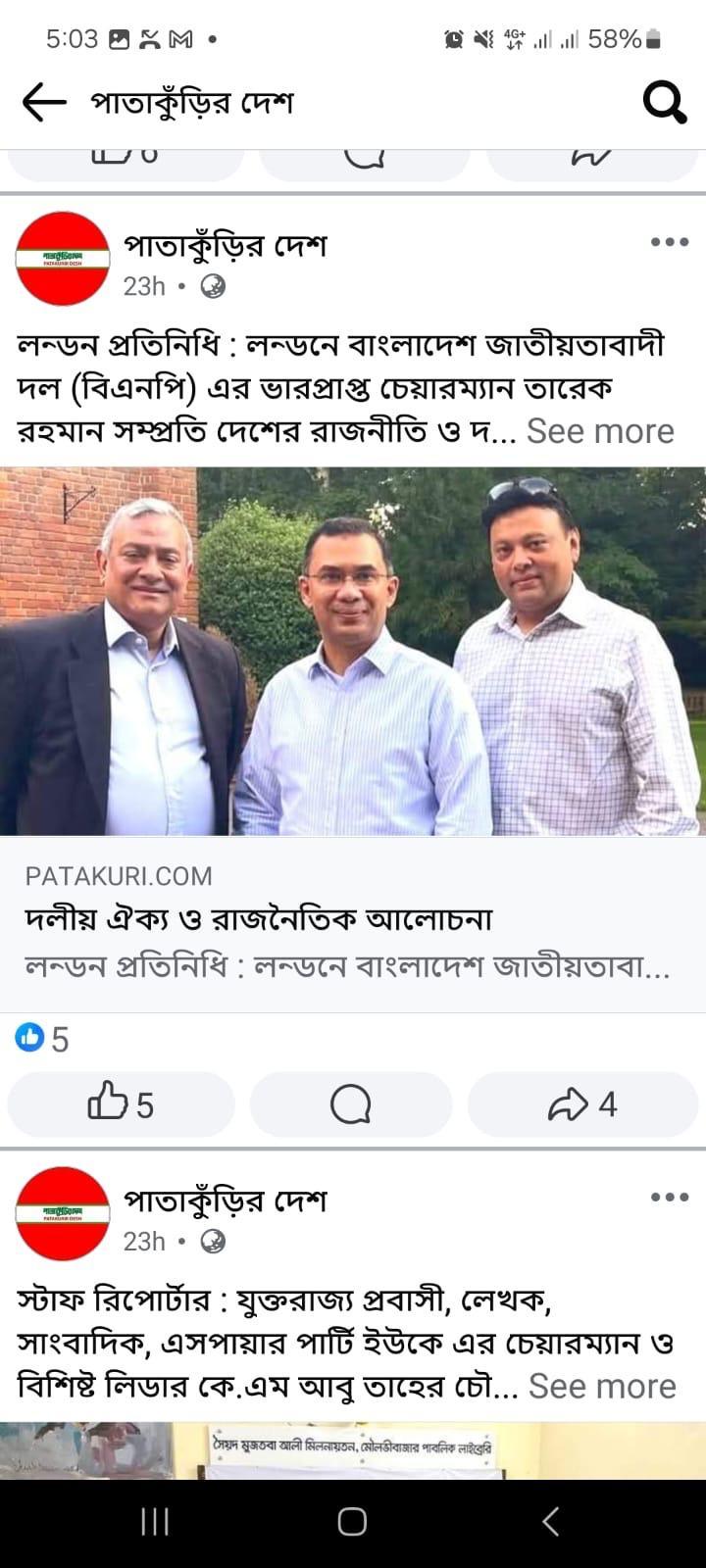Share the post with 4 shares
Screen dimensions: 706x1568
click(x=581, y=1104)
